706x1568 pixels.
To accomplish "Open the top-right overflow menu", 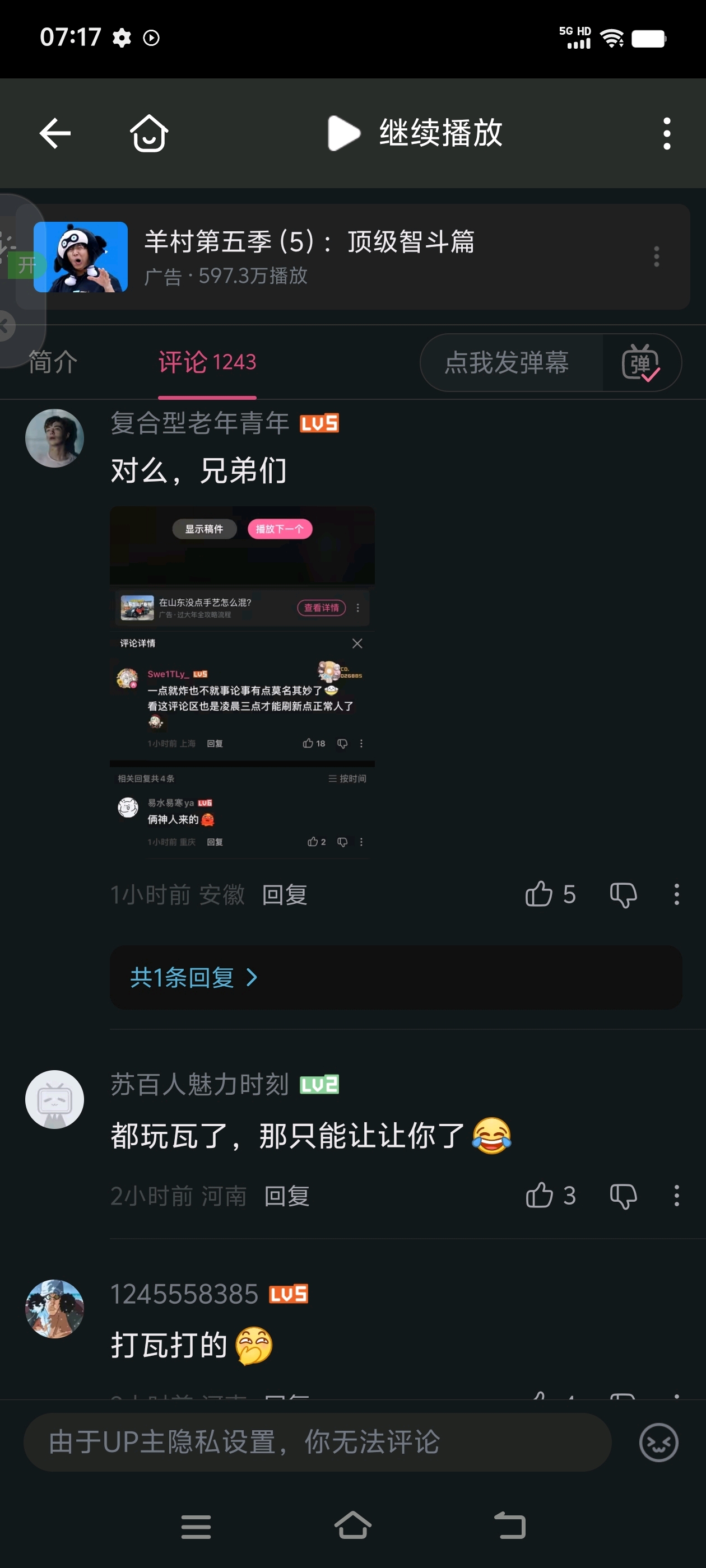I will (667, 133).
